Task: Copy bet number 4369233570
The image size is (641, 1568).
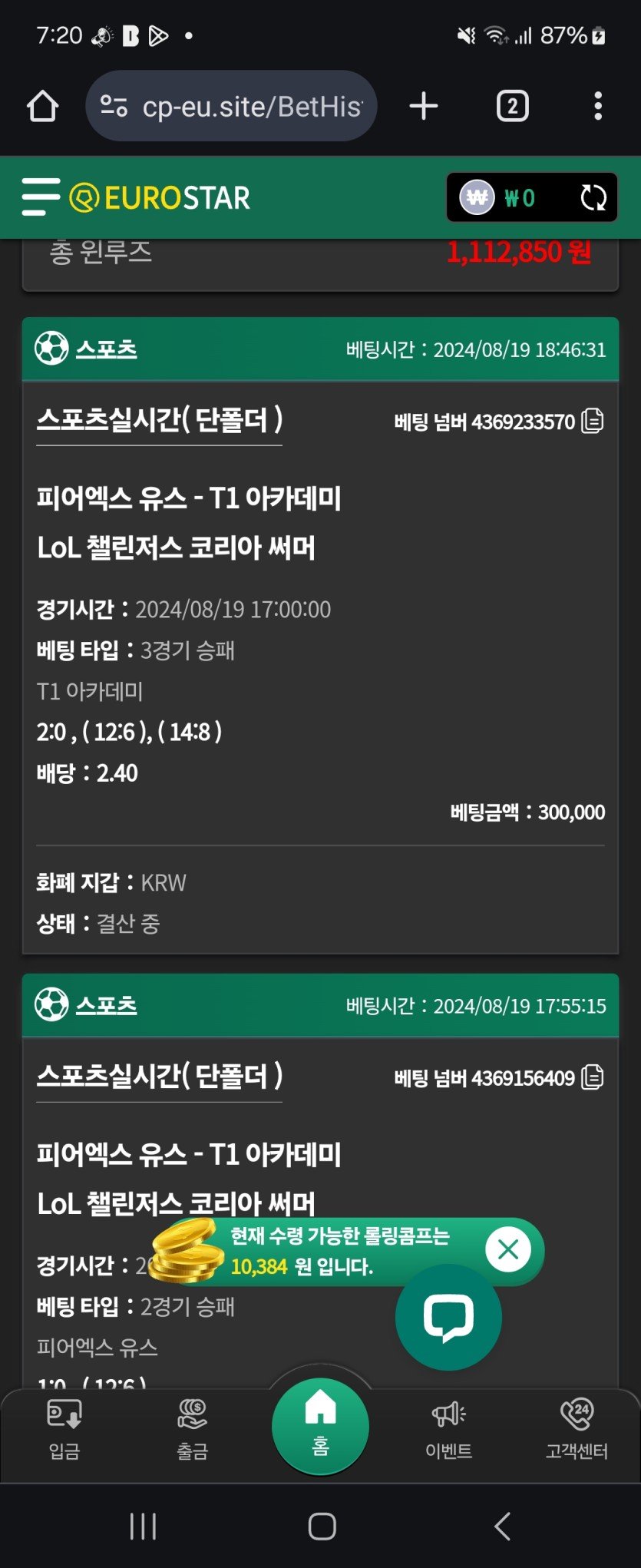Action: [x=593, y=421]
